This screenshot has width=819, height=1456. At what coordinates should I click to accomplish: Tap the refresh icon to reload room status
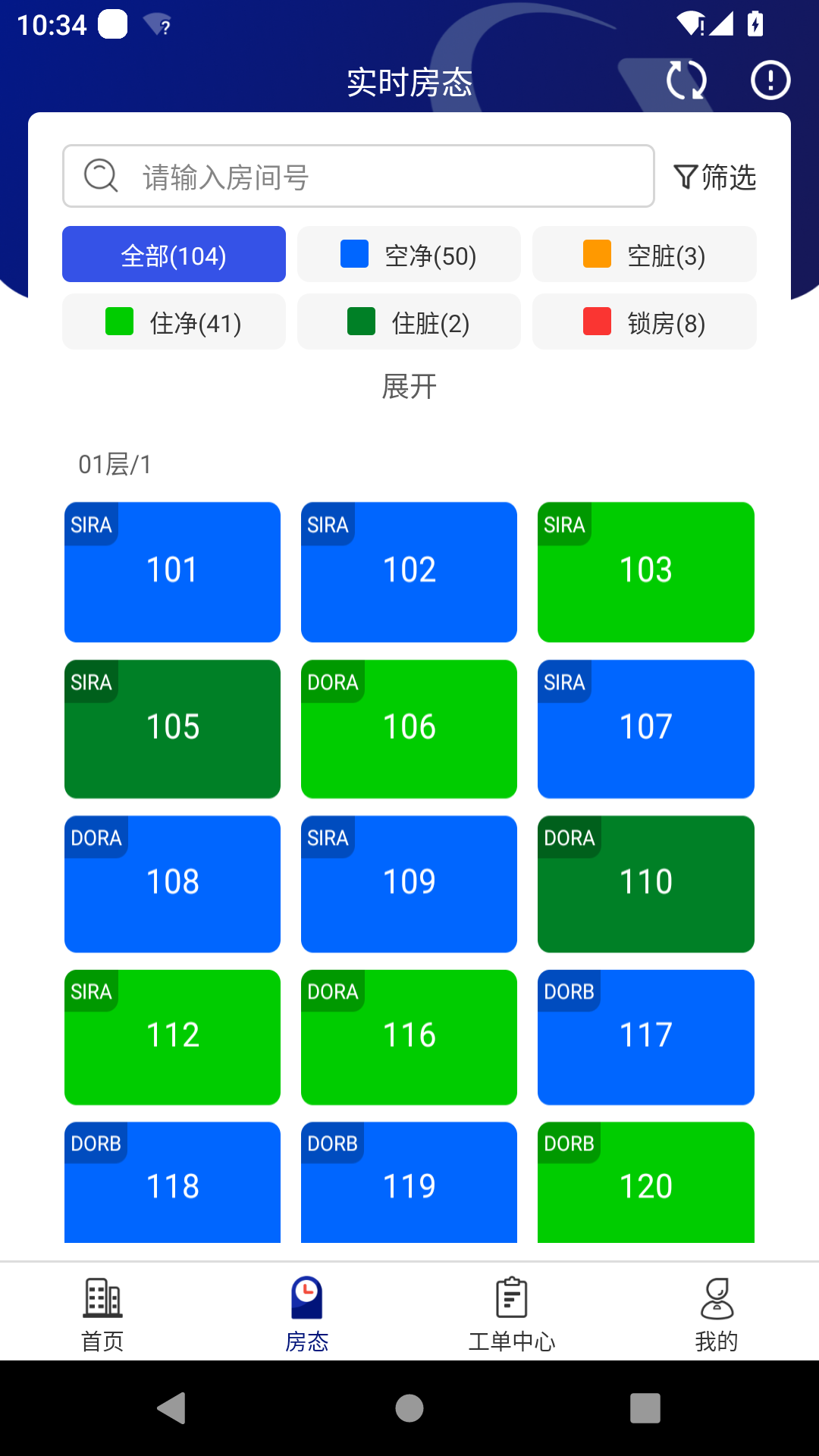(685, 79)
